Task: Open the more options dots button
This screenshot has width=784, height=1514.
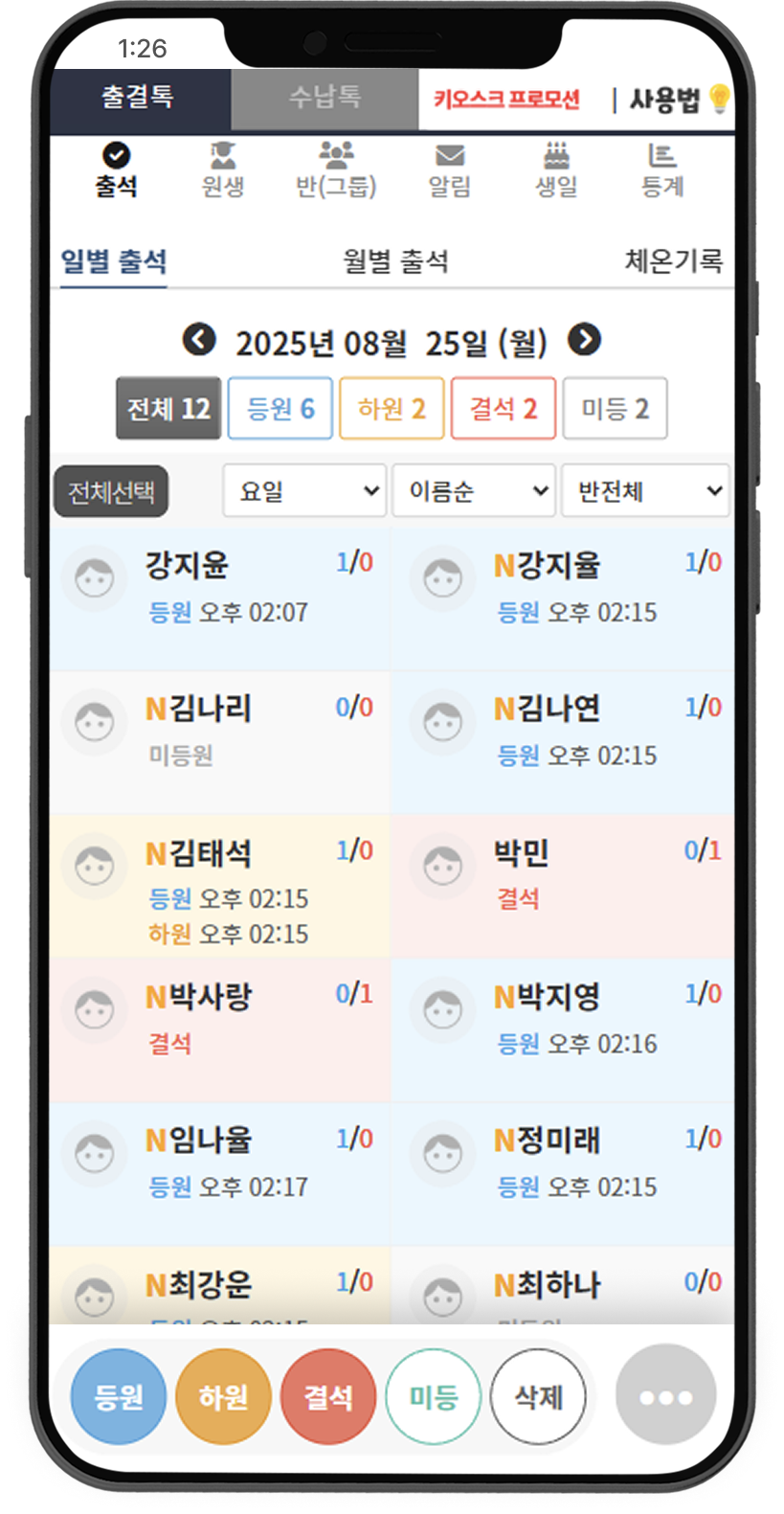Action: [x=665, y=1397]
